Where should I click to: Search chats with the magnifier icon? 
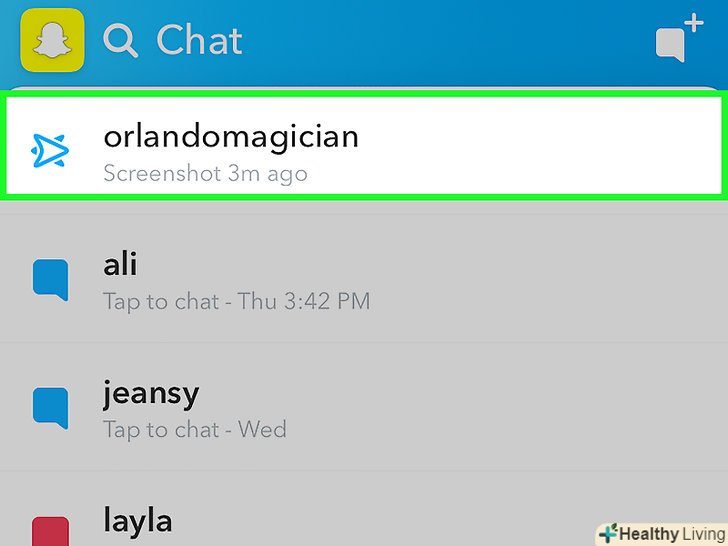121,41
